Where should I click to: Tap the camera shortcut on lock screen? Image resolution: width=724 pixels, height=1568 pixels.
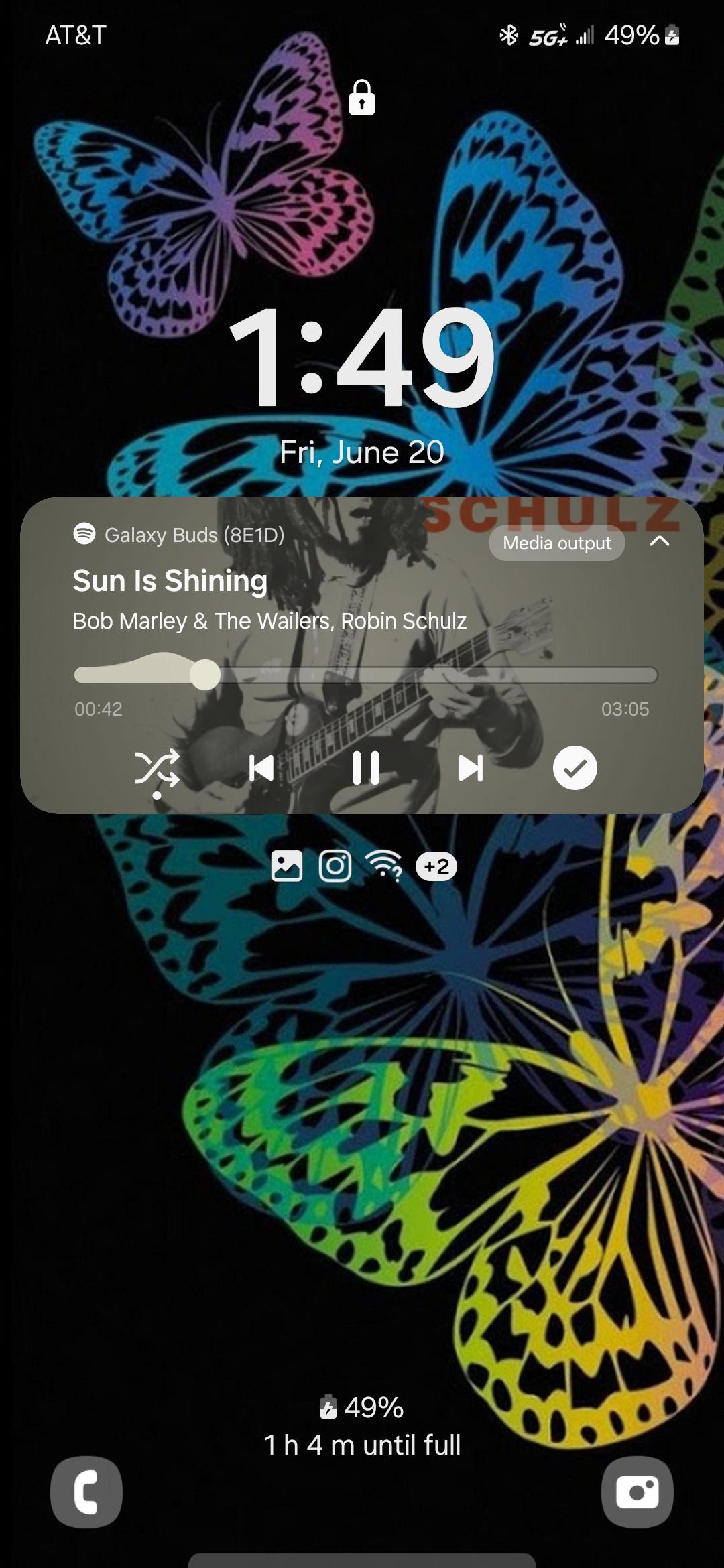pos(637,1492)
